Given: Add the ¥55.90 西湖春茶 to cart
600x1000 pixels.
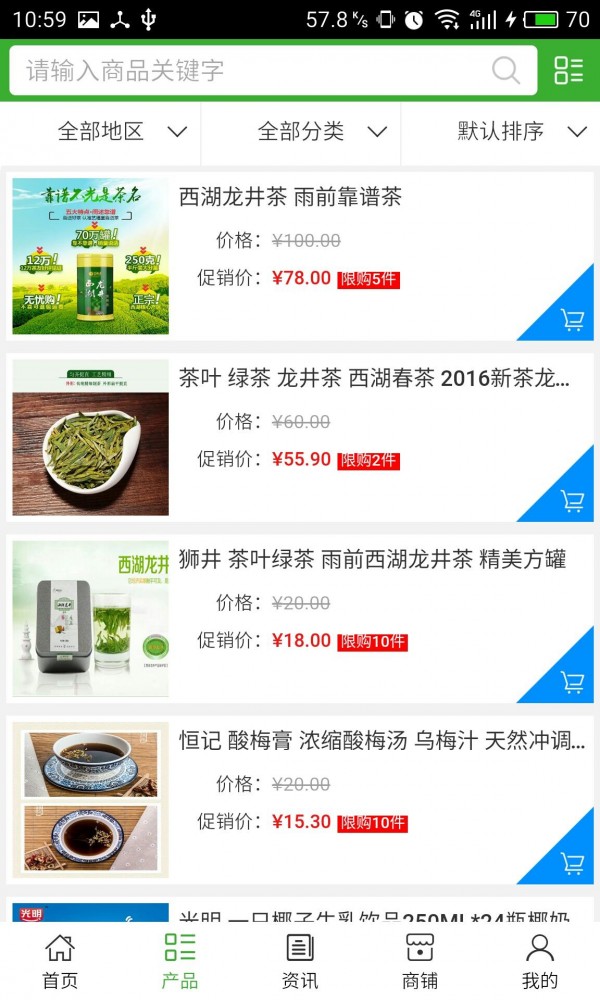Looking at the screenshot, I should click(572, 501).
